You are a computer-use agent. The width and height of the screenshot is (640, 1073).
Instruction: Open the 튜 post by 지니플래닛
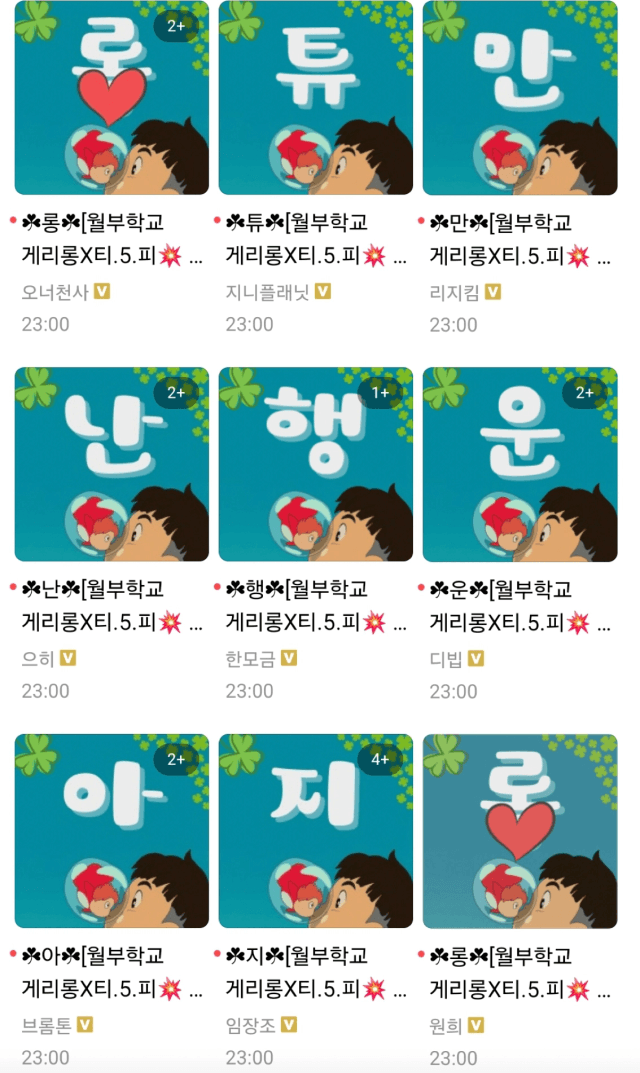pos(316,98)
